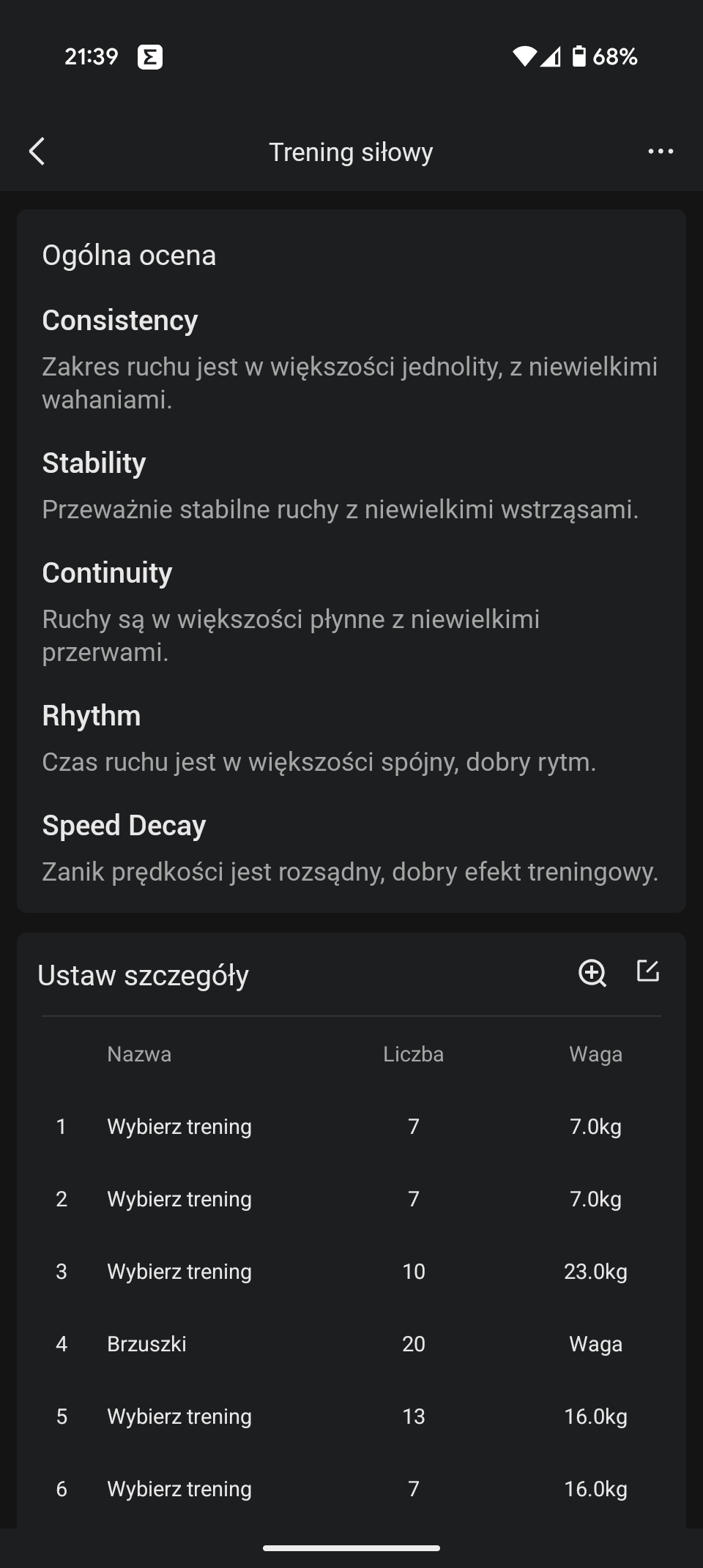This screenshot has width=703, height=1568.
Task: Open set 4 Brzuszki
Action: coord(351,1344)
